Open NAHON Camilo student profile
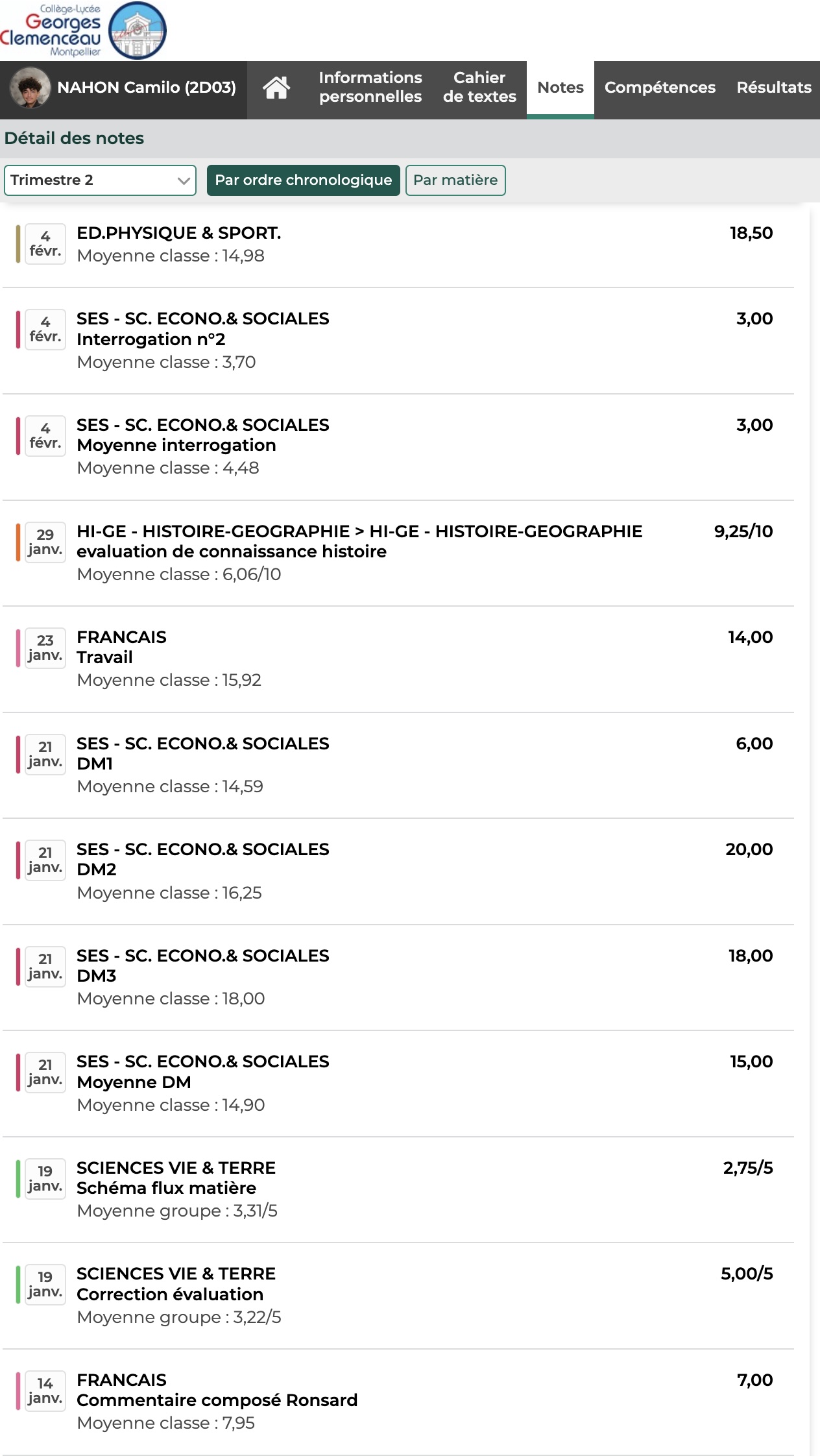The image size is (820, 1456). click(123, 88)
